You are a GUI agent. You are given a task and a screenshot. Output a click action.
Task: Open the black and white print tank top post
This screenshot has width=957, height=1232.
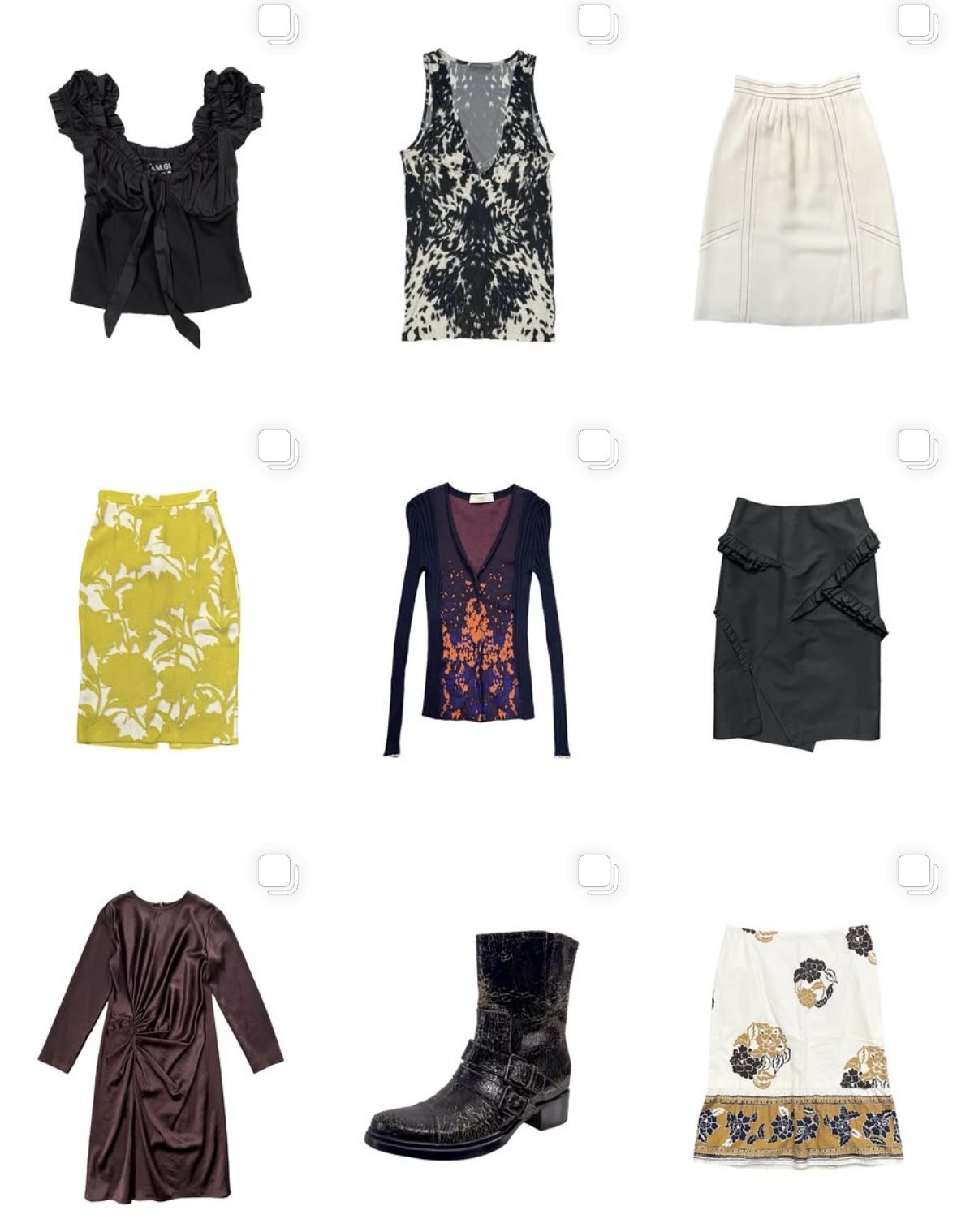479,195
